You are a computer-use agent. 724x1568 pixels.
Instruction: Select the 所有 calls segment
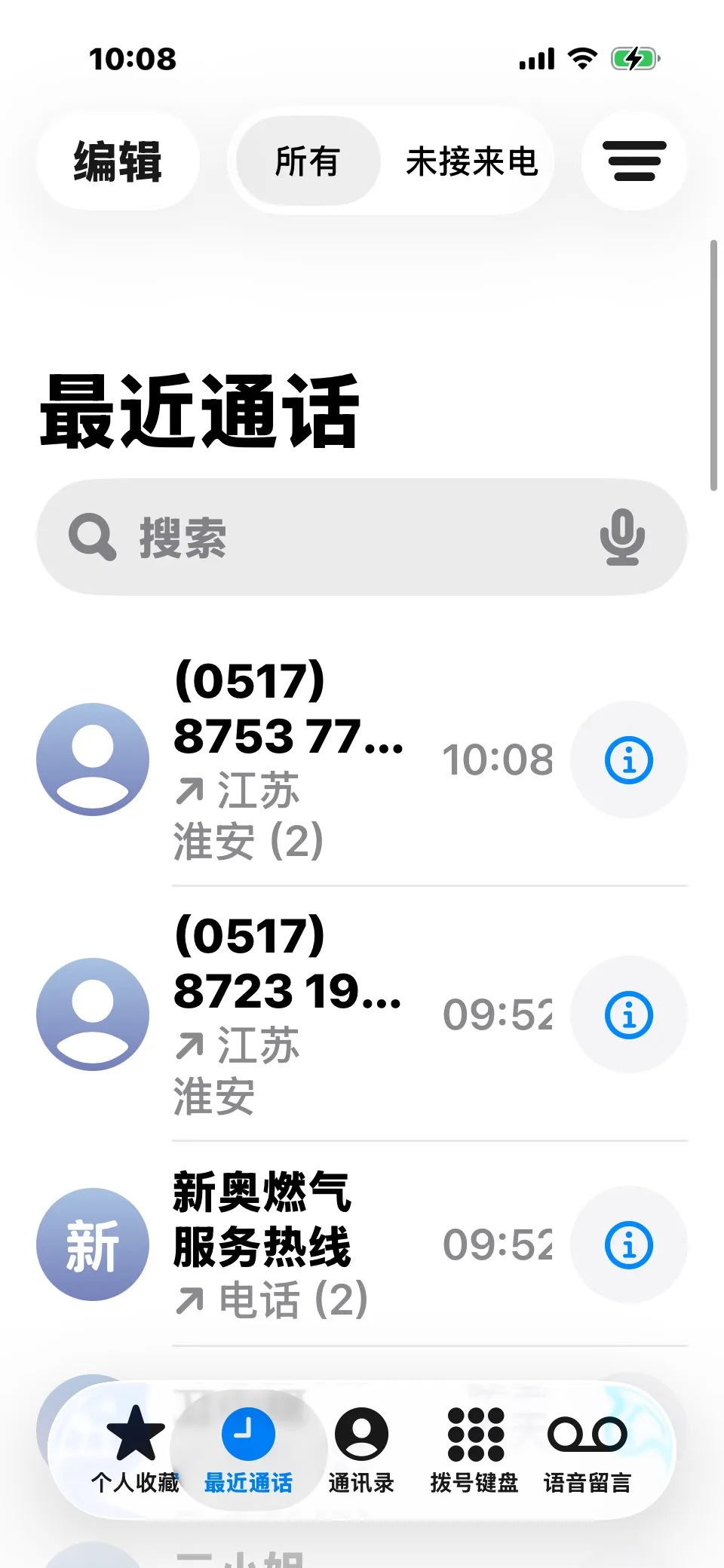click(x=307, y=161)
